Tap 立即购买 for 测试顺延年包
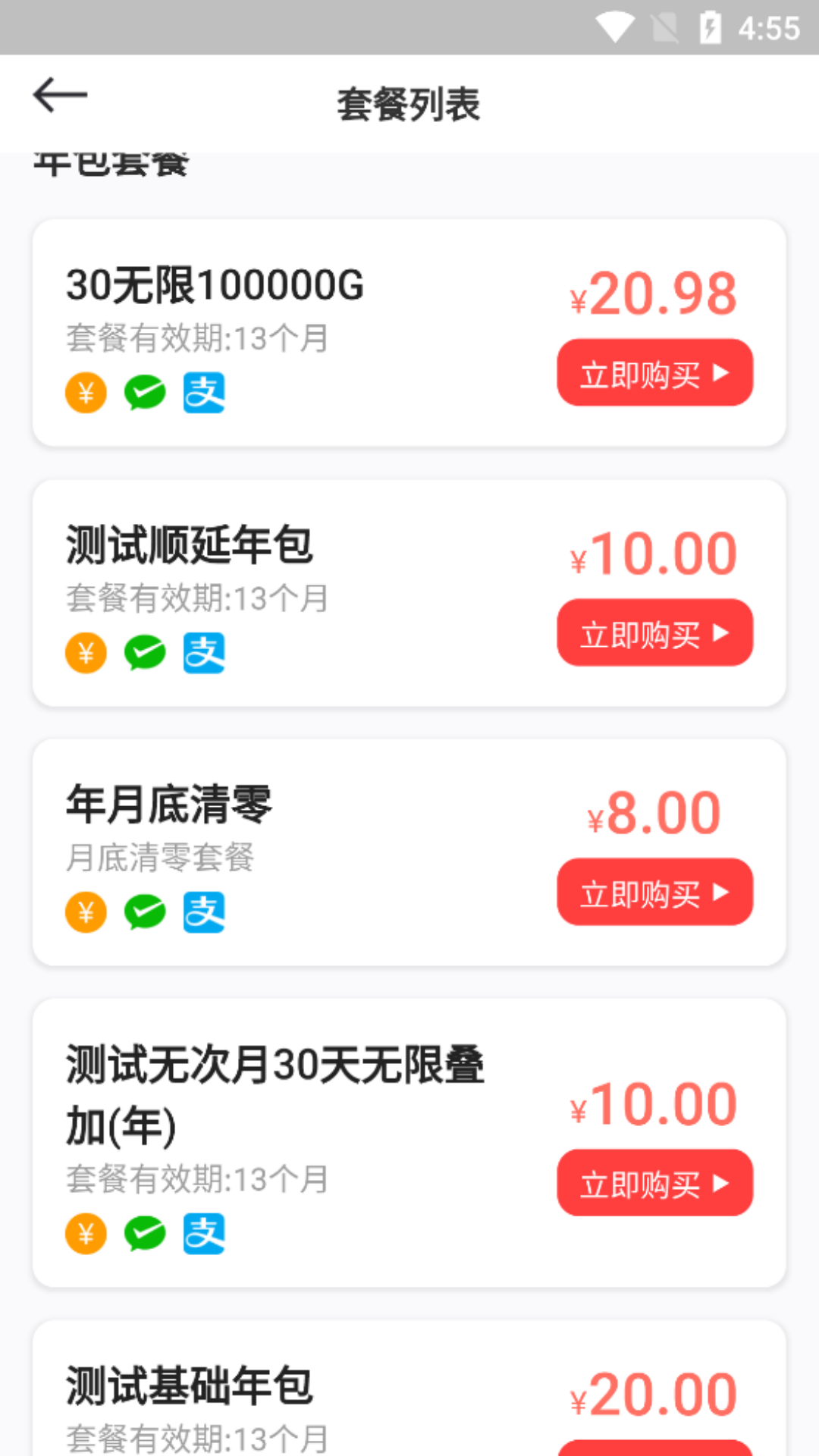Viewport: 819px width, 1456px height. [x=654, y=633]
